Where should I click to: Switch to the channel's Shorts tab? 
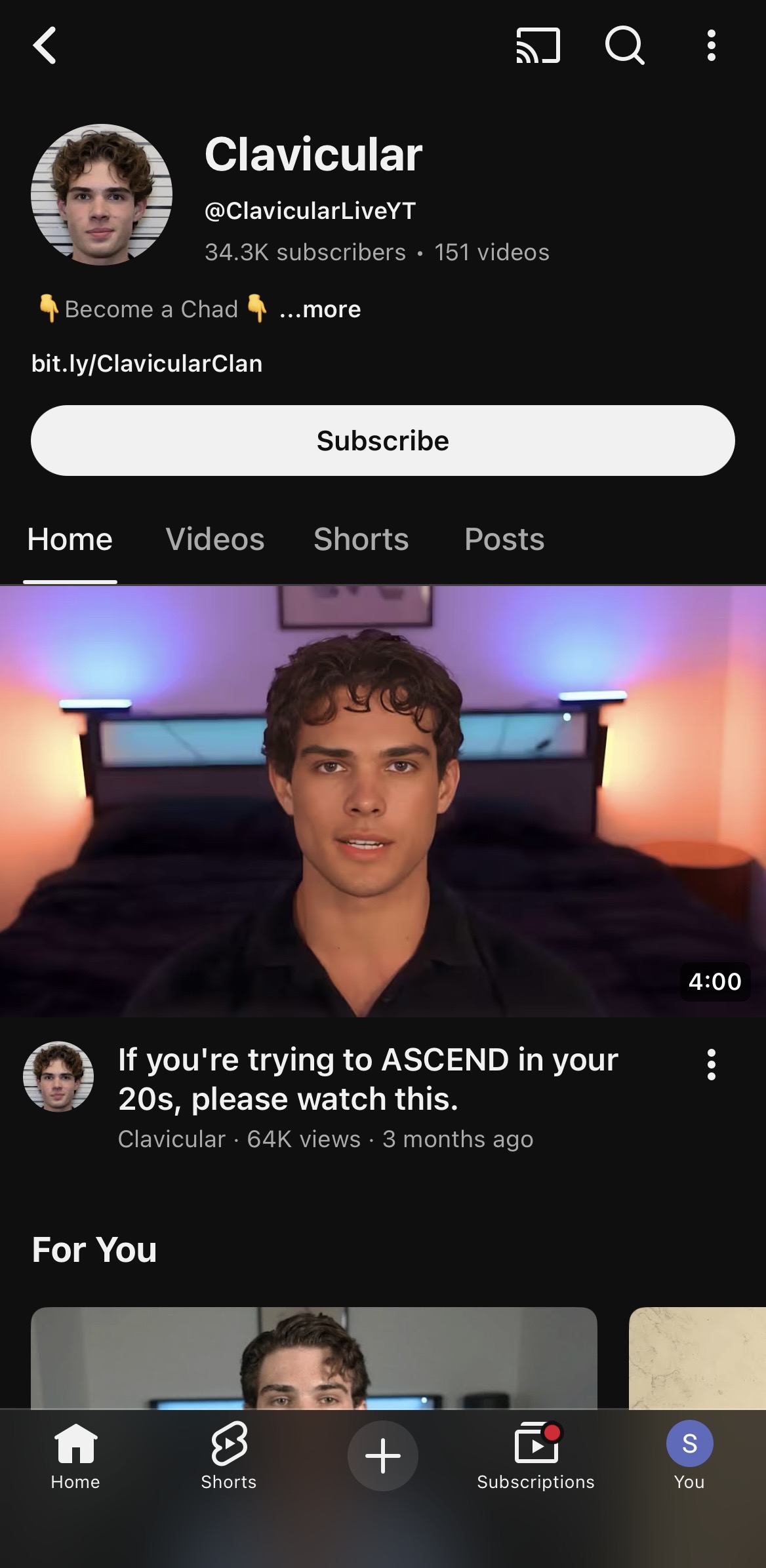pyautogui.click(x=361, y=539)
